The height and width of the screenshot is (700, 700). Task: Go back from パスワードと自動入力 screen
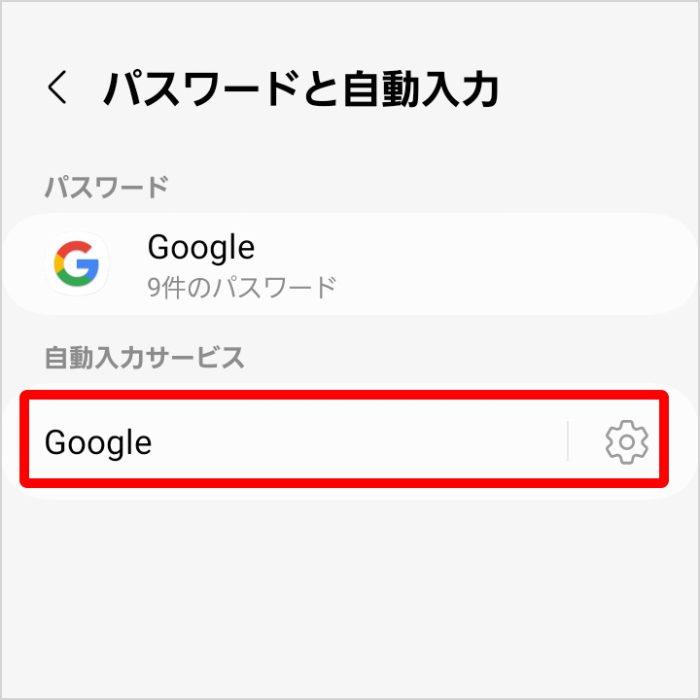point(58,88)
